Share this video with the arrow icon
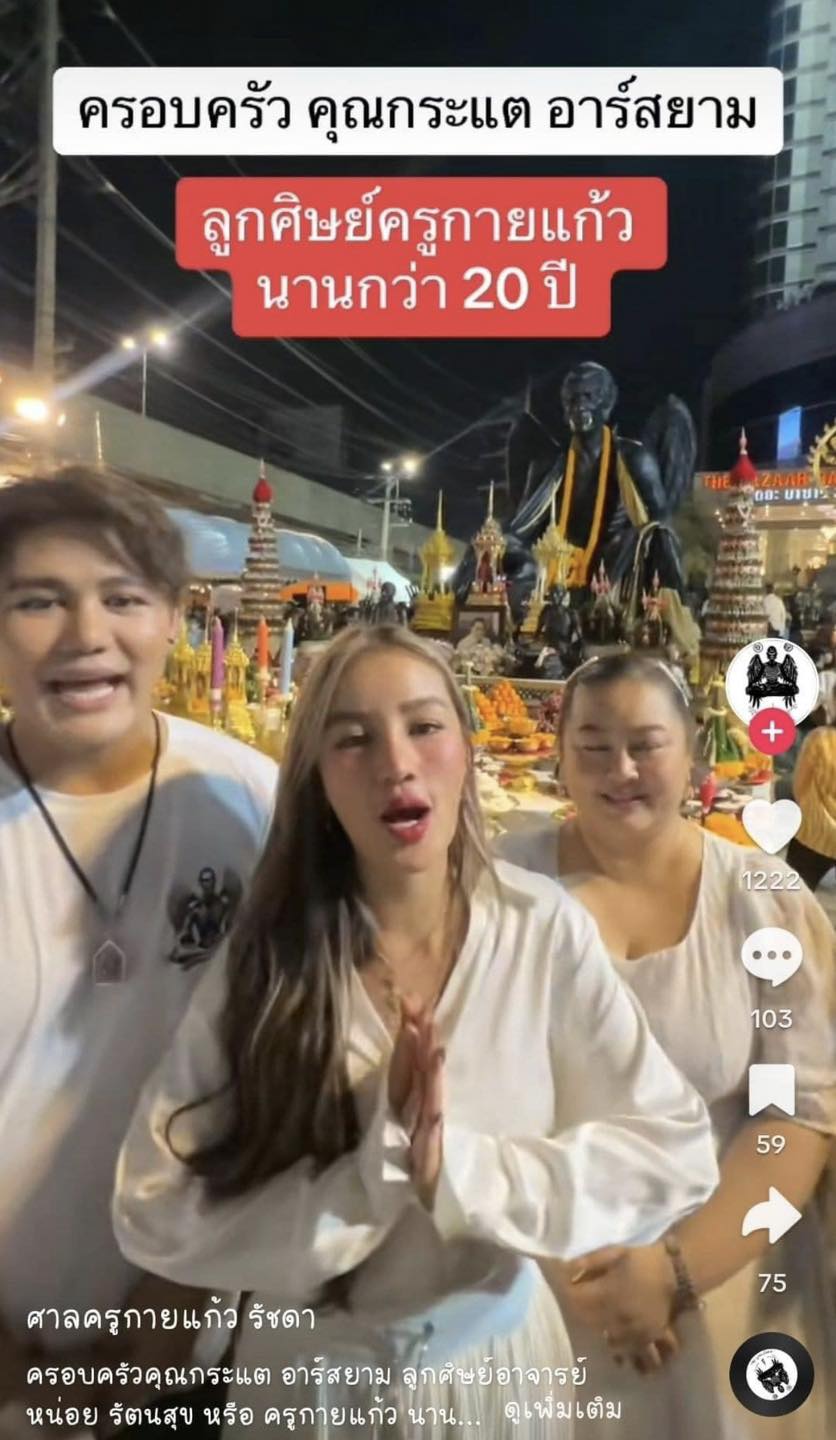Screen dimensions: 836x1440 [x=771, y=1217]
